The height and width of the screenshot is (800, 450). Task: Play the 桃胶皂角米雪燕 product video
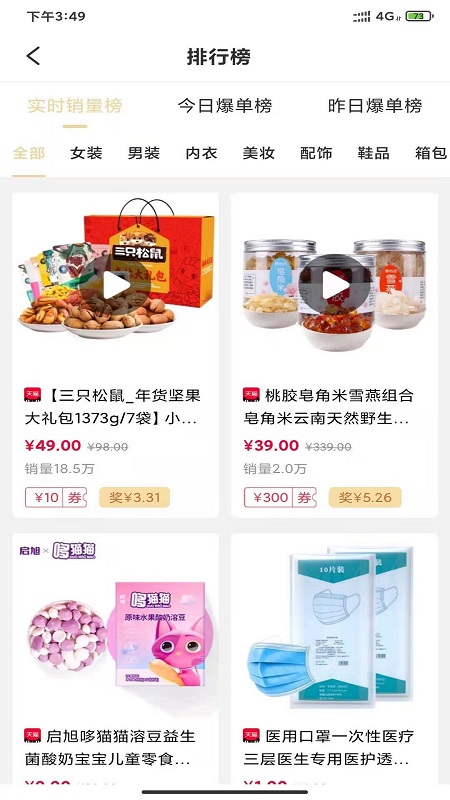334,285
